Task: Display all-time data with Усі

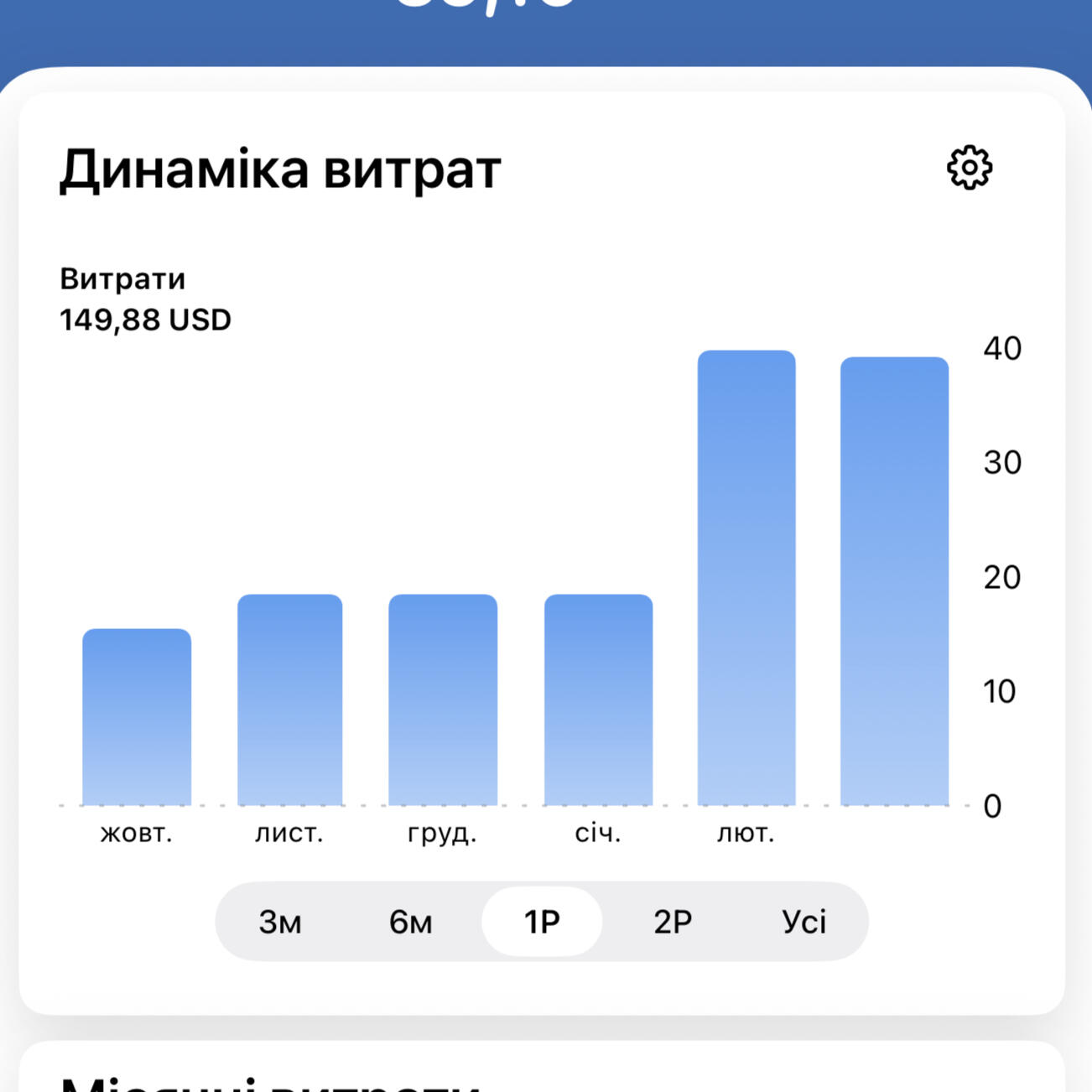Action: point(803,922)
